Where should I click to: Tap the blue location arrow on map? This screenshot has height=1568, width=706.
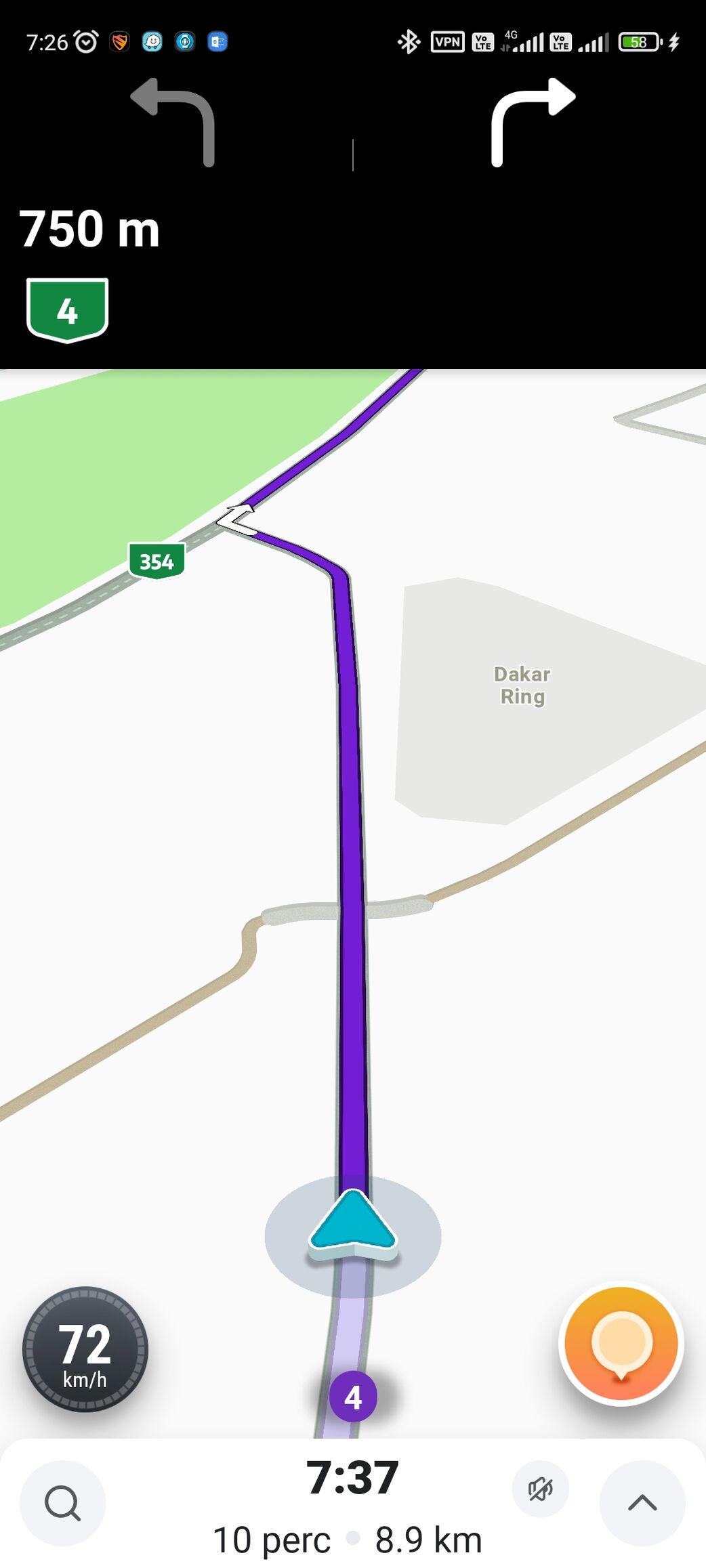tap(352, 1227)
